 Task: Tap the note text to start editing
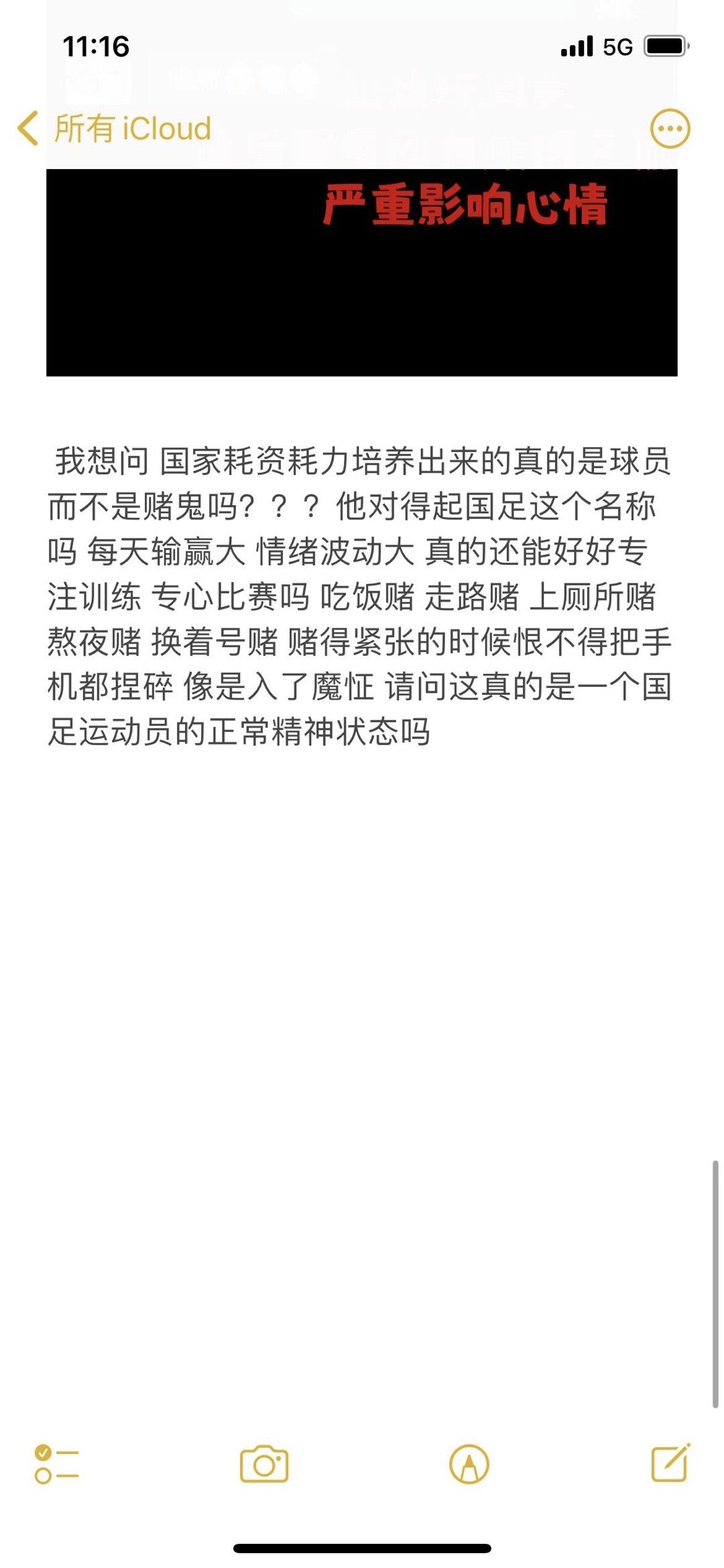tap(360, 596)
